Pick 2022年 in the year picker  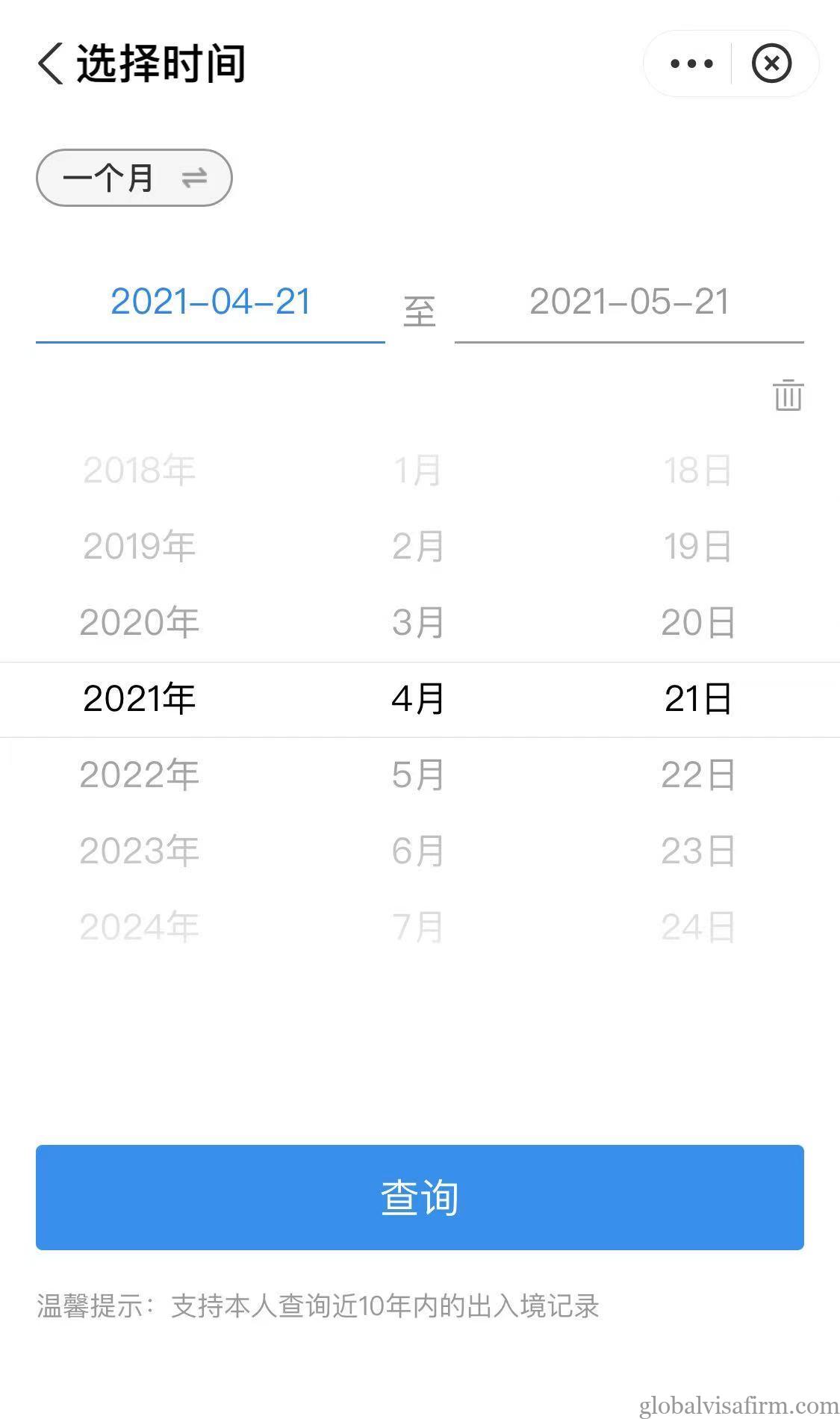140,774
